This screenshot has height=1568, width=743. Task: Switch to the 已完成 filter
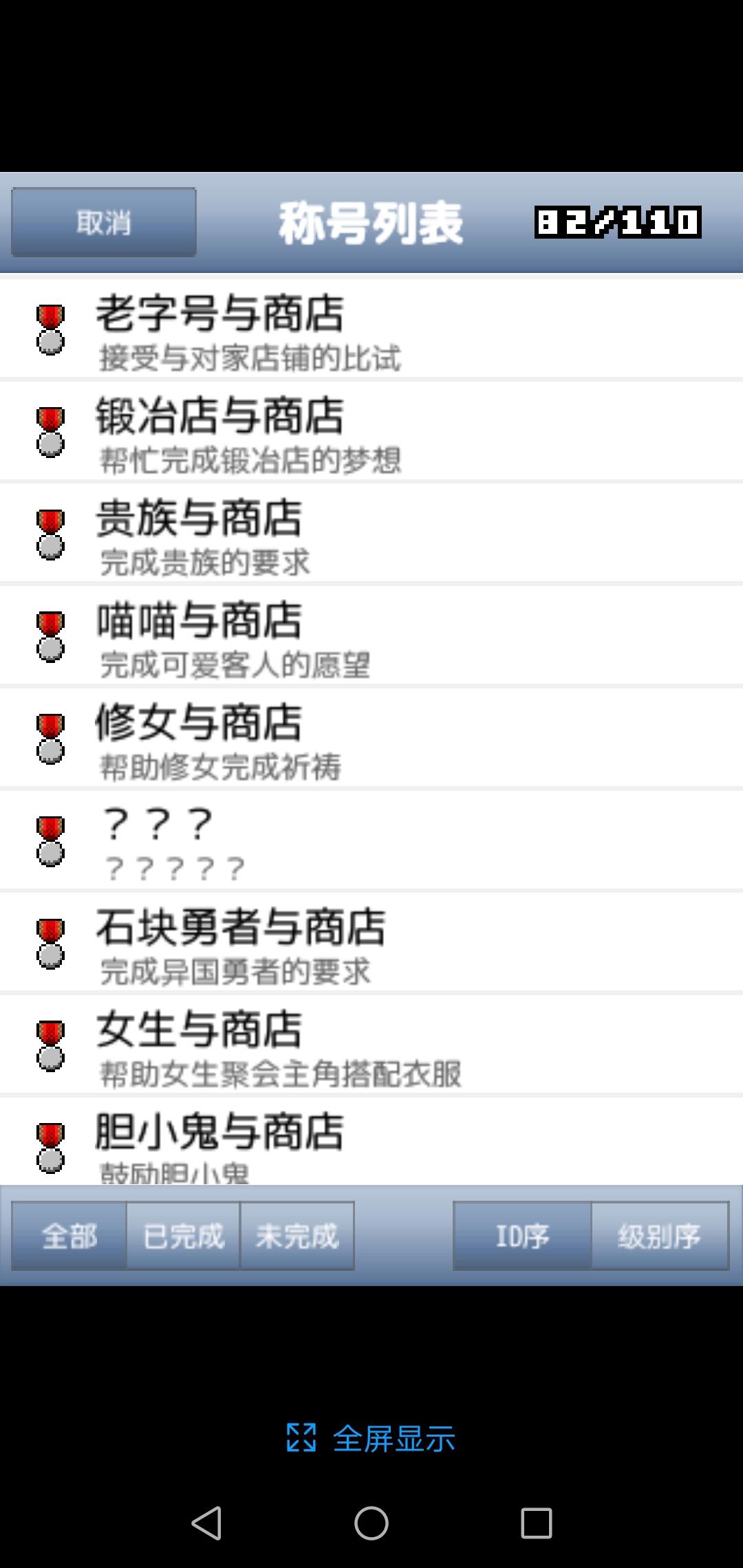click(x=183, y=1235)
